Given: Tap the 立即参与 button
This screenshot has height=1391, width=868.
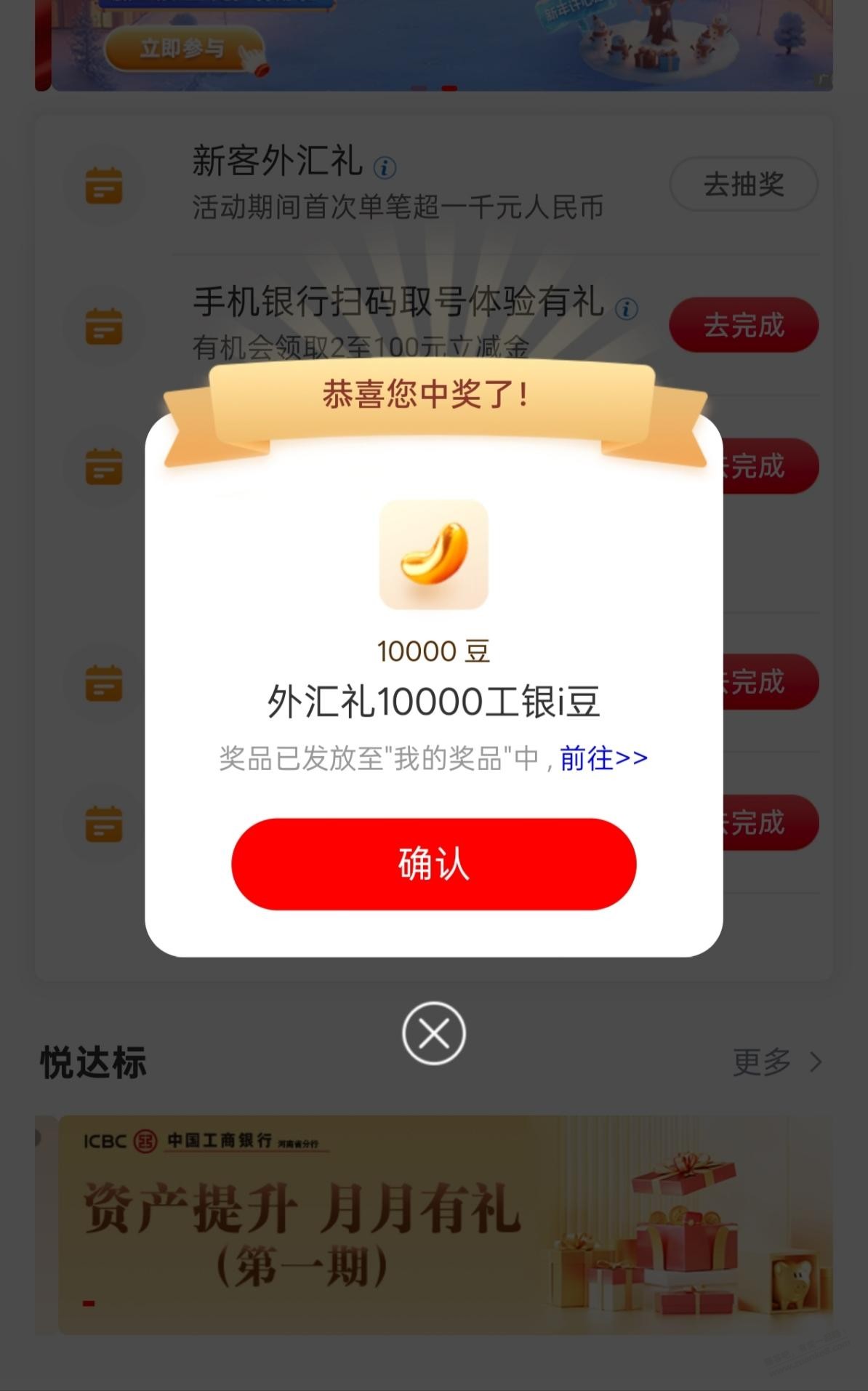Looking at the screenshot, I should tap(183, 49).
